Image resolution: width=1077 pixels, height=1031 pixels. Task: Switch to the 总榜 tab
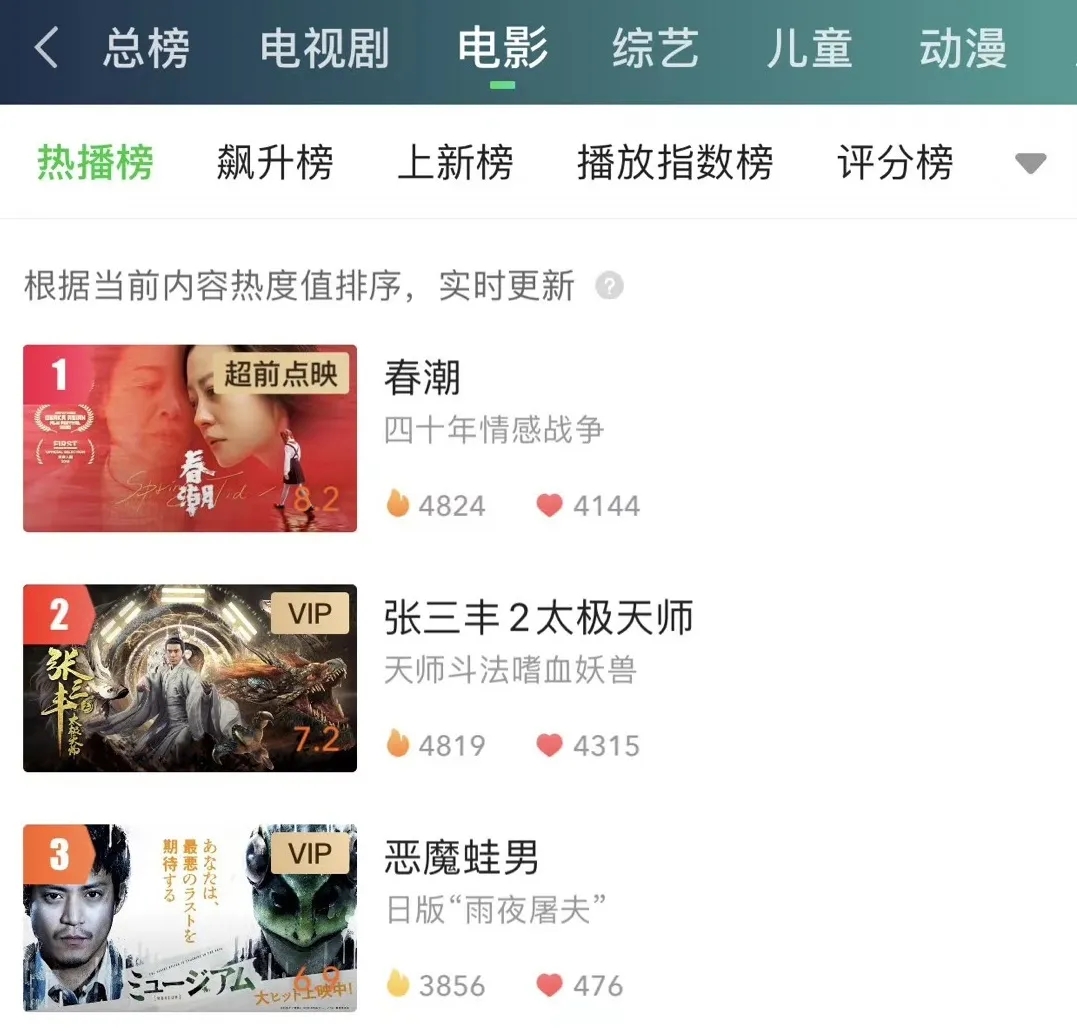click(146, 49)
